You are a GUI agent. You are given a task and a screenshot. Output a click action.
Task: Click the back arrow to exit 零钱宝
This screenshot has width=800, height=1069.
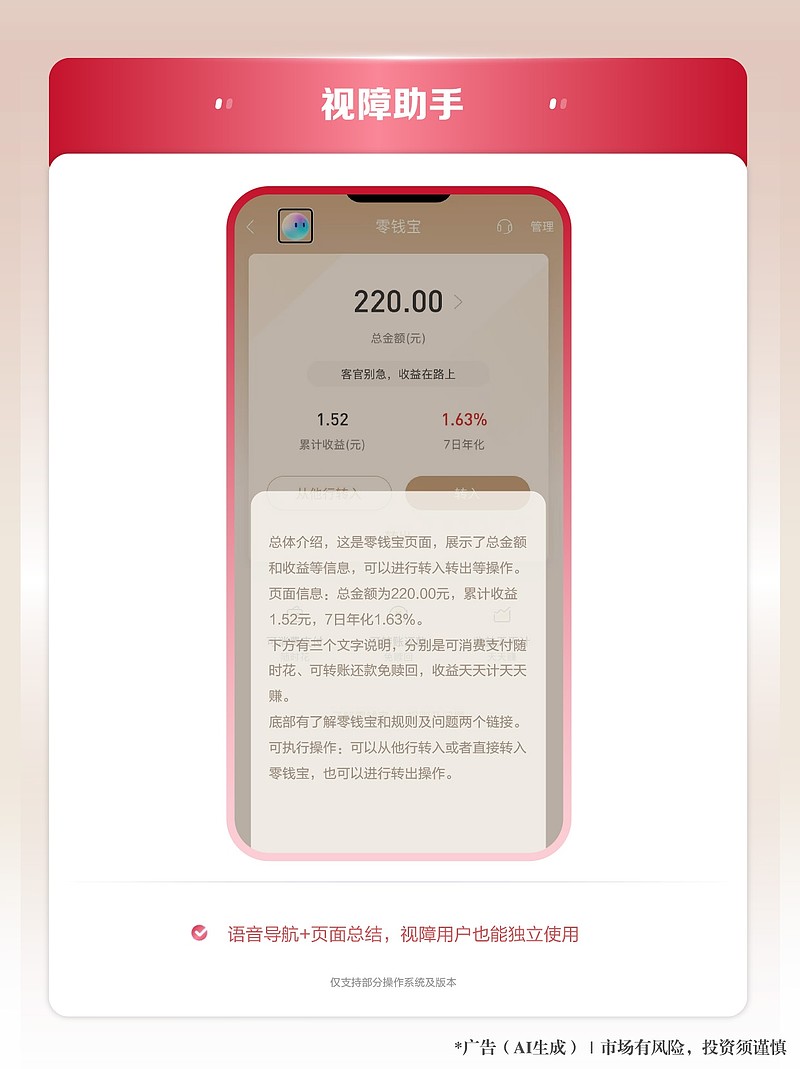tap(249, 226)
